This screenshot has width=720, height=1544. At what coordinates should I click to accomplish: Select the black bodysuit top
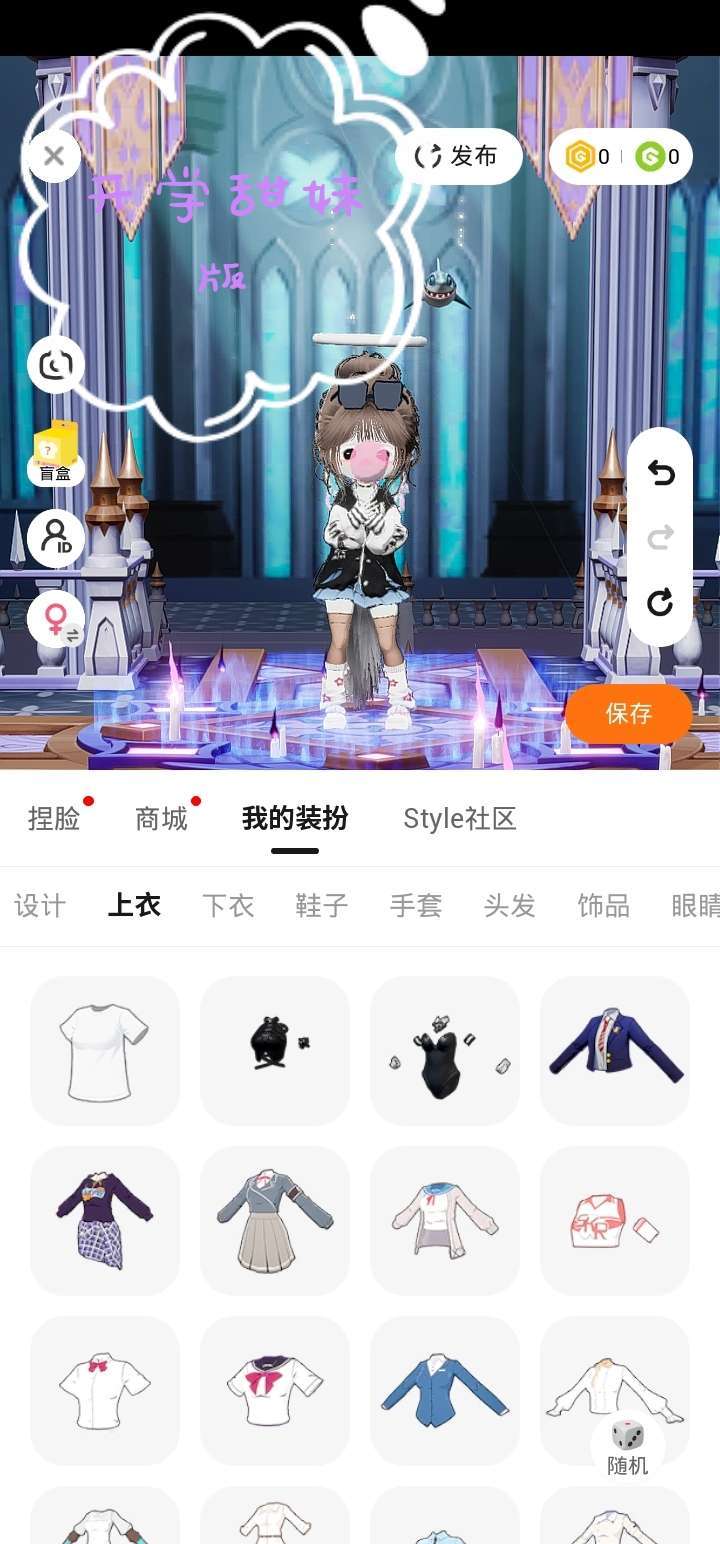tap(445, 1051)
